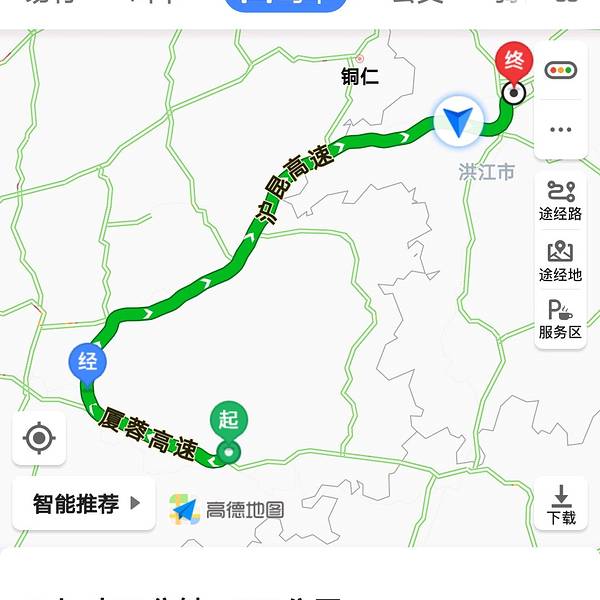Toggle the traffic light layer
600x600 pixels.
560,71
